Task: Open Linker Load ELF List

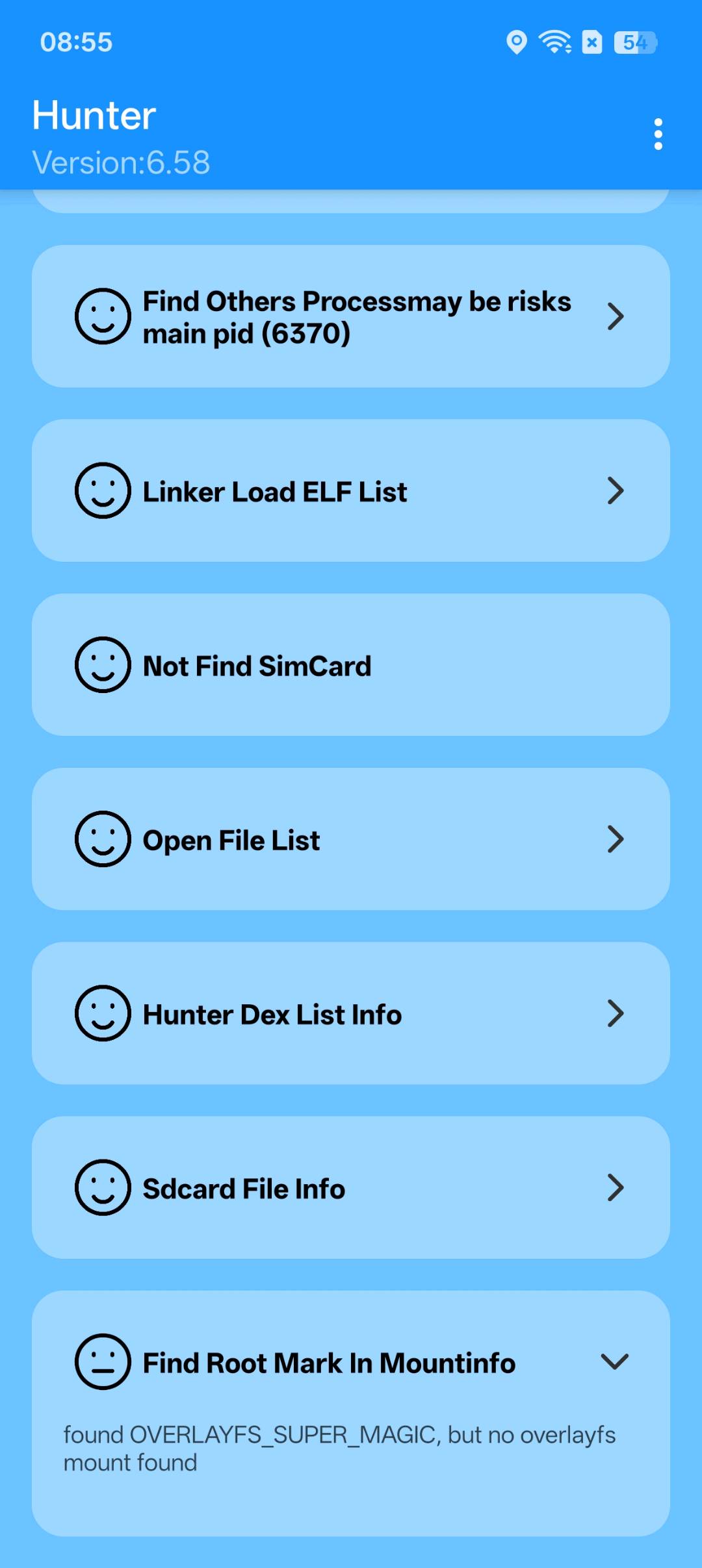Action: click(351, 491)
